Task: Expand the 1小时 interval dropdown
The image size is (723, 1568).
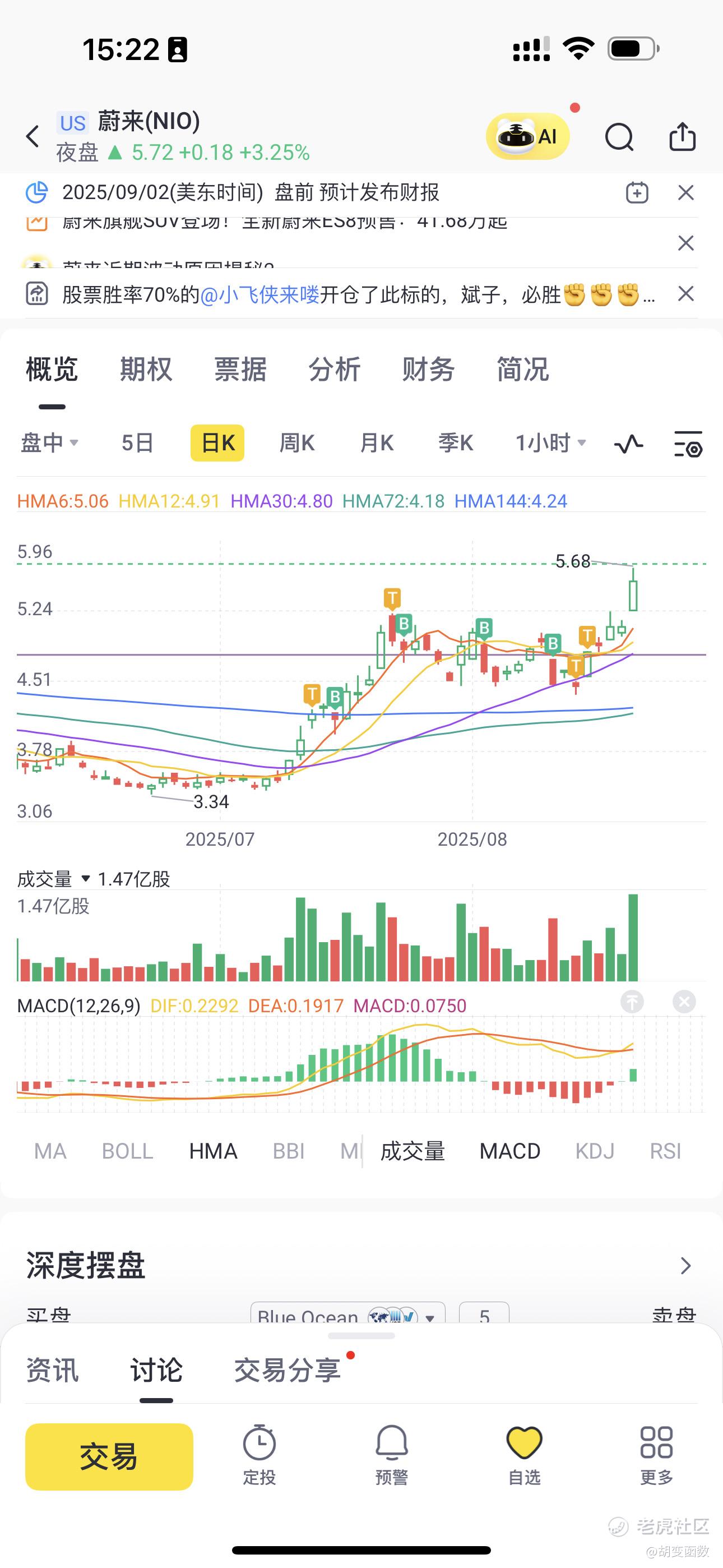Action: (551, 443)
